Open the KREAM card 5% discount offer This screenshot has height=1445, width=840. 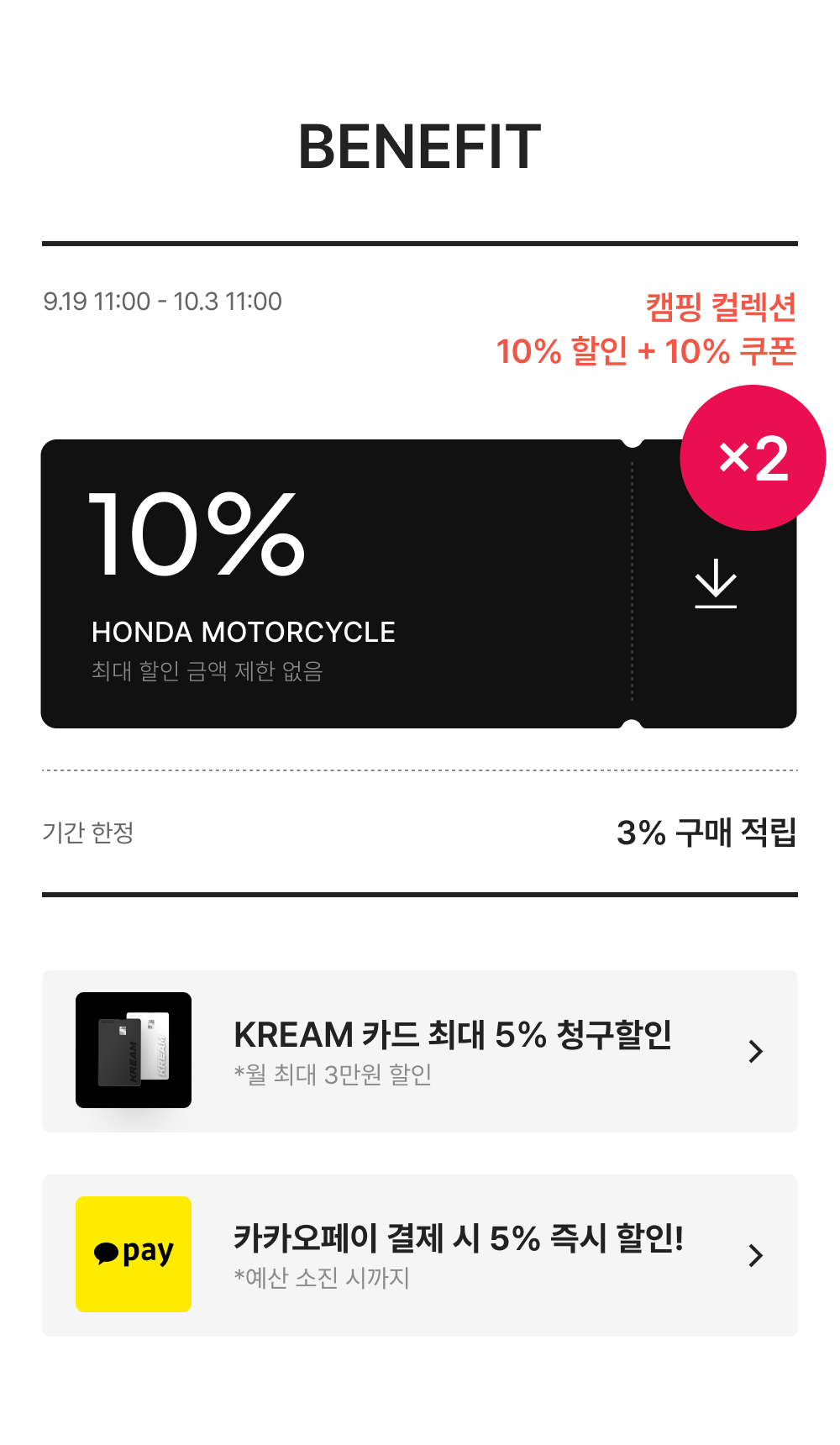click(x=420, y=1051)
